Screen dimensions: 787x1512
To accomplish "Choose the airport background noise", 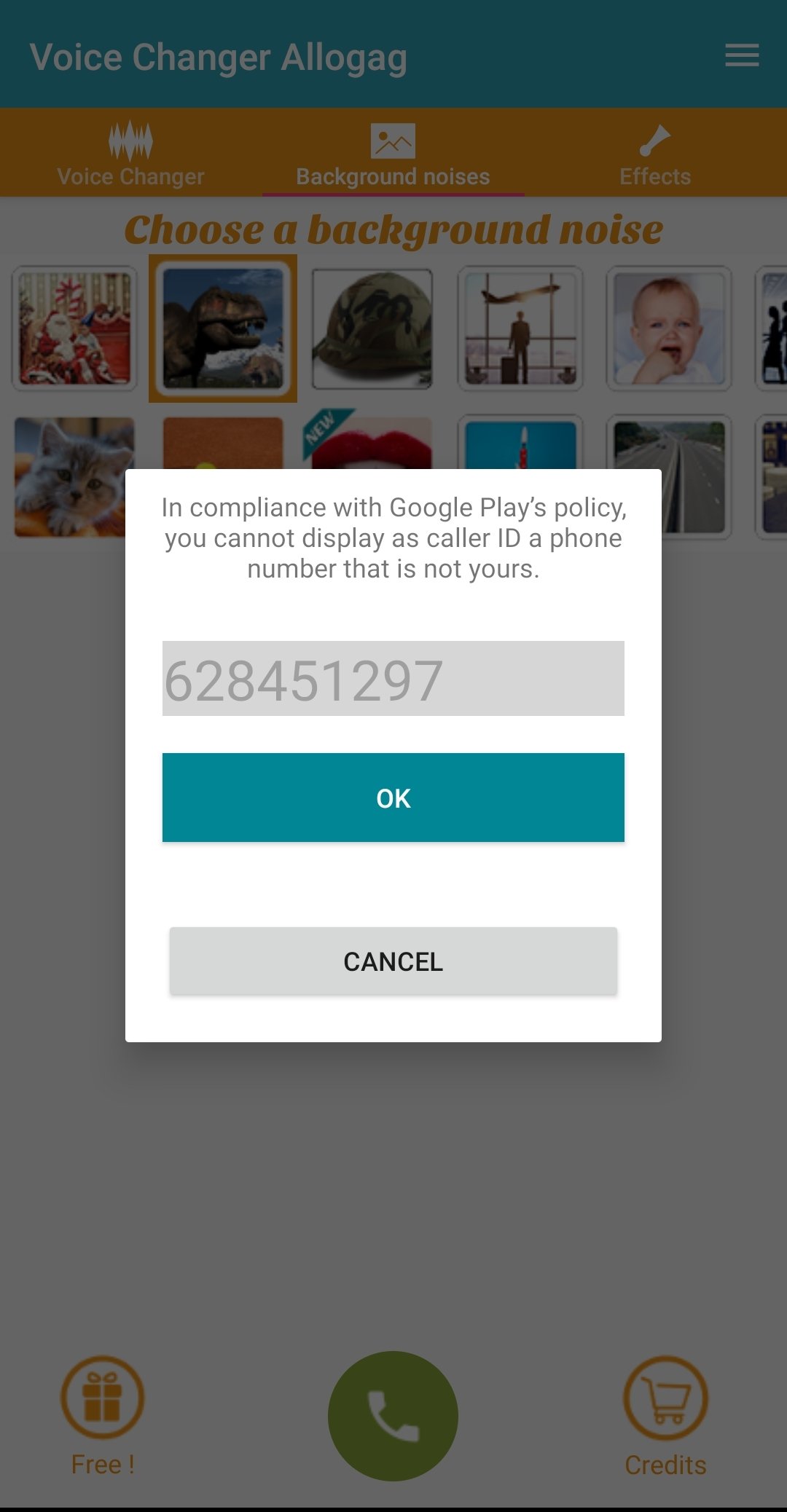I will click(520, 328).
